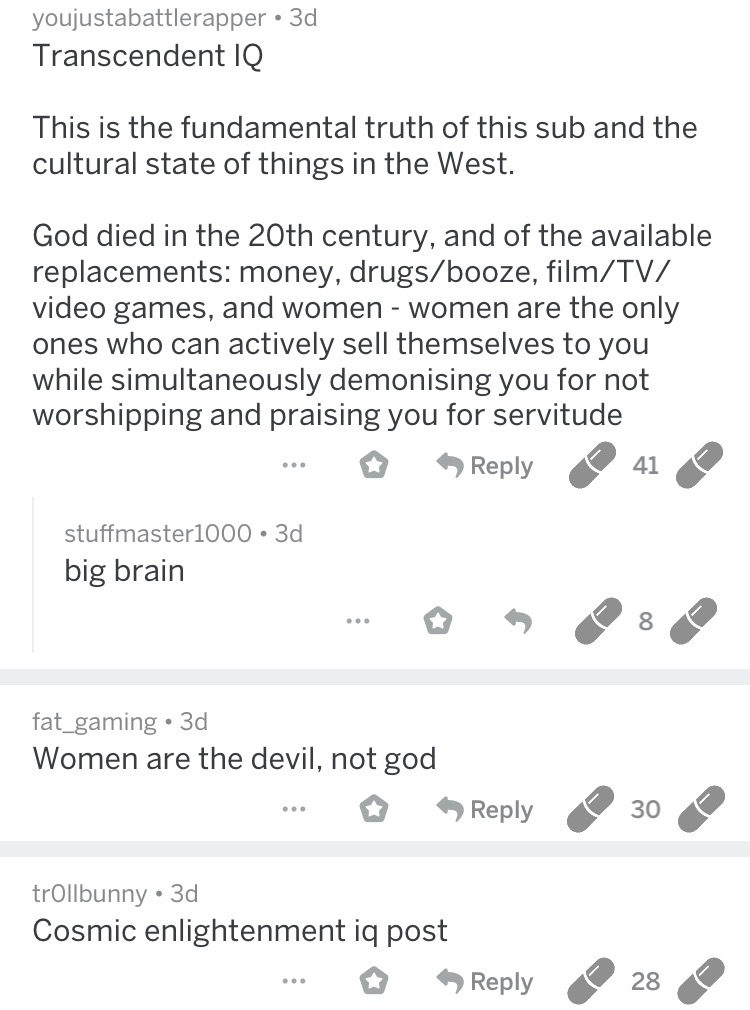Downvote fat_gaming's comment
Image resolution: width=750 pixels, height=1010 pixels.
pos(698,810)
